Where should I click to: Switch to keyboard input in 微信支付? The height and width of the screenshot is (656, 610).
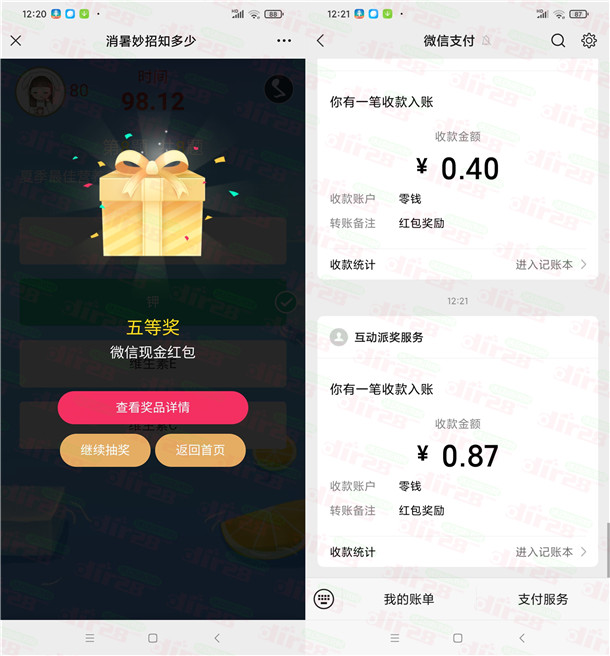click(x=323, y=599)
